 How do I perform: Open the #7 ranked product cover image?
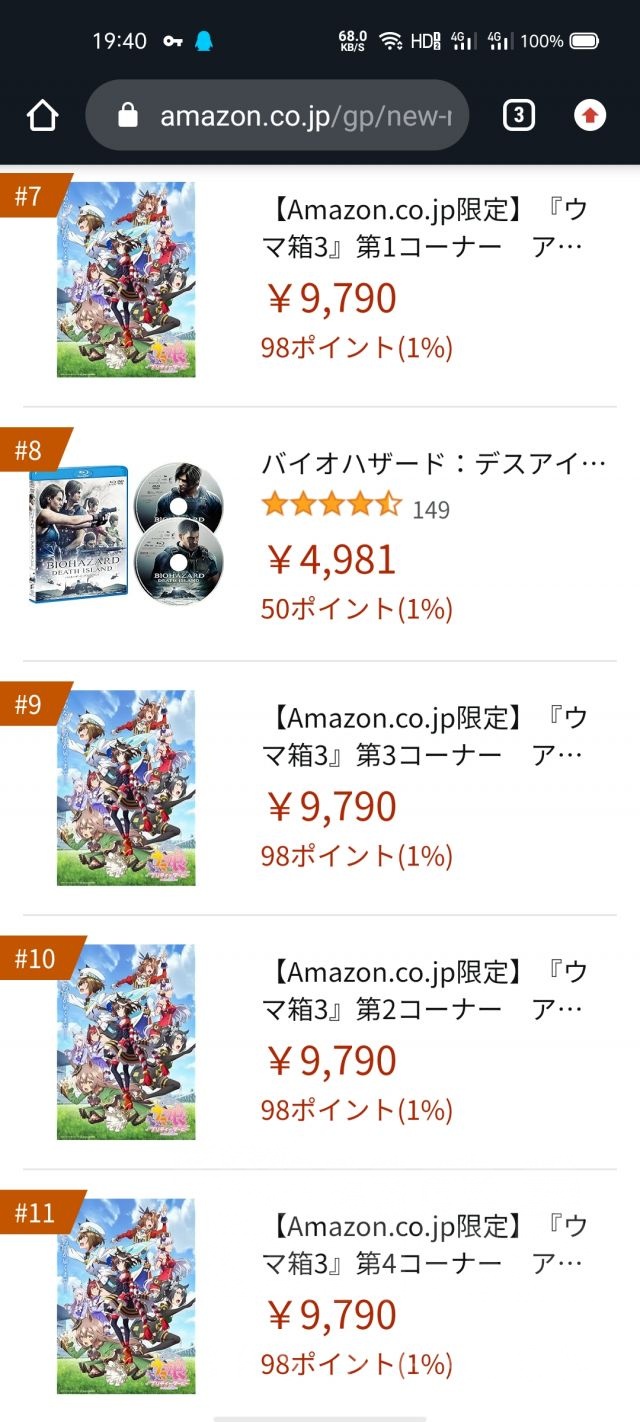pos(126,279)
